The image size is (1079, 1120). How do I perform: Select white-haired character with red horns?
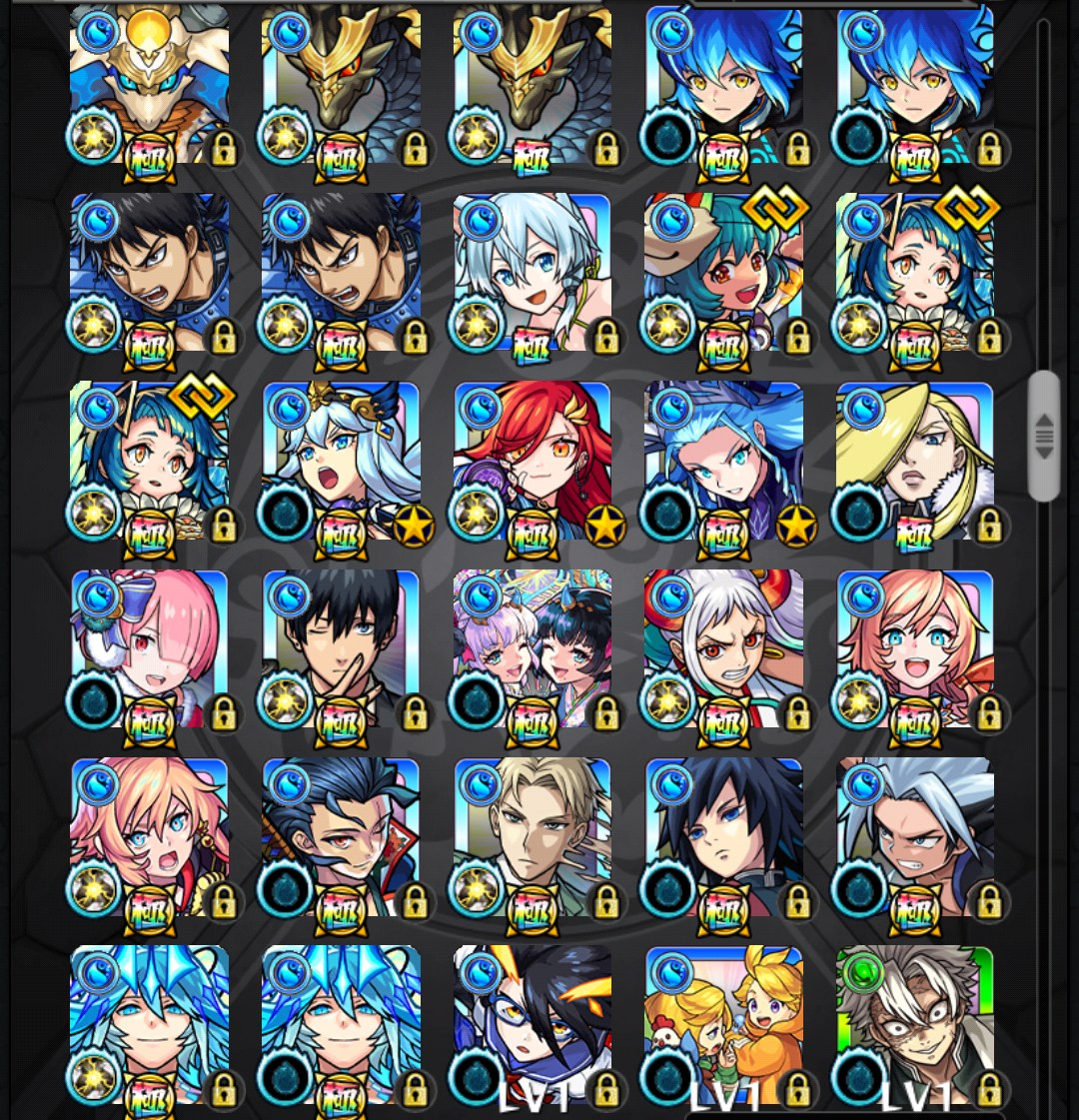pos(723,647)
